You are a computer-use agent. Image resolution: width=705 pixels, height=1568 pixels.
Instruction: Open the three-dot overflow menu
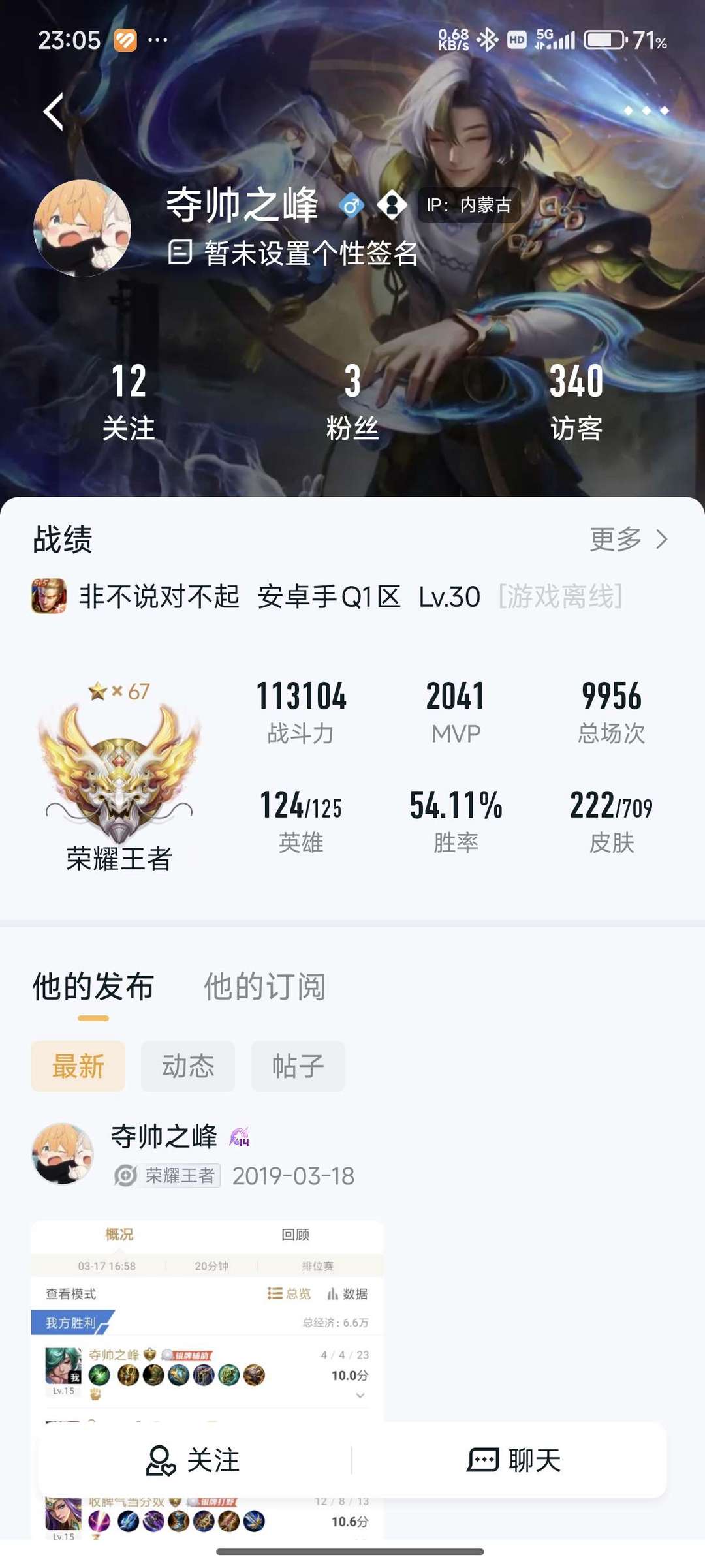(x=646, y=111)
